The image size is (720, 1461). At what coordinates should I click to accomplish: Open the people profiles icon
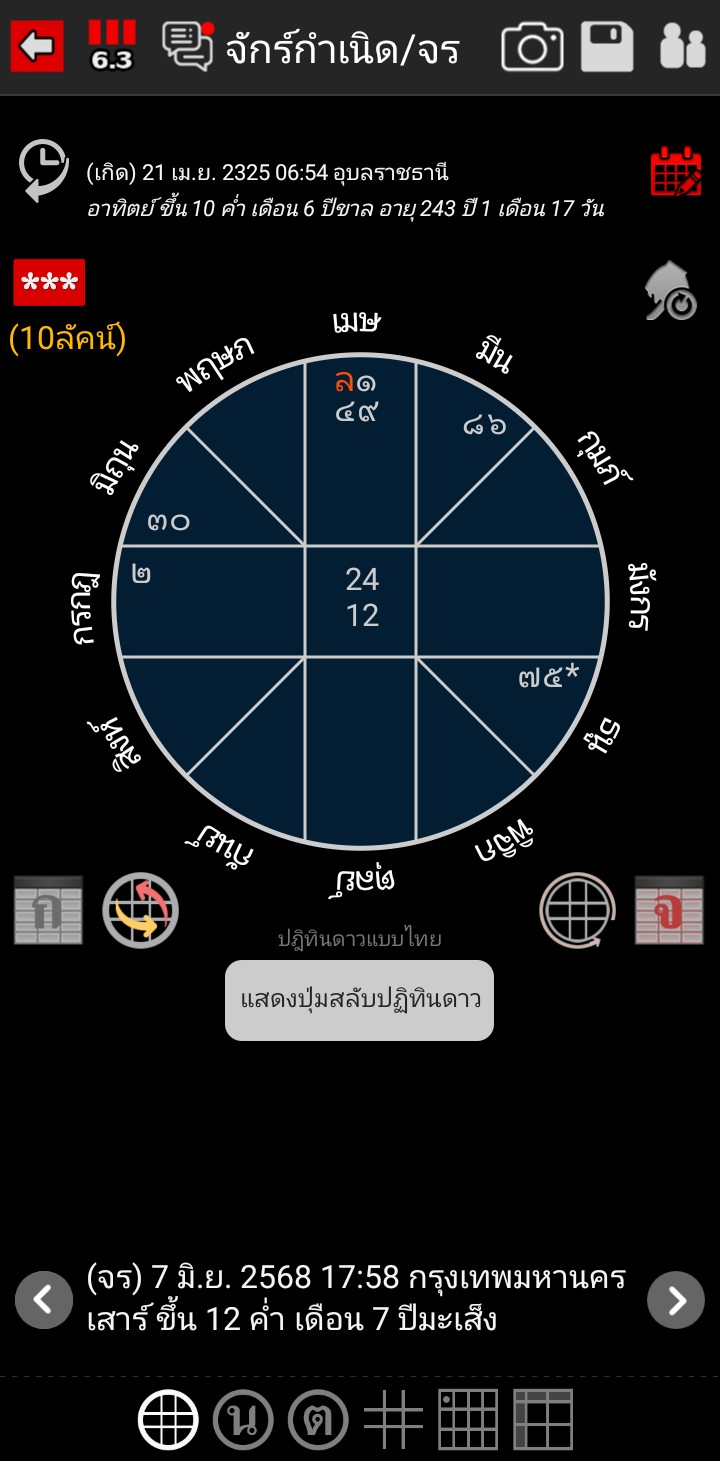tap(683, 46)
